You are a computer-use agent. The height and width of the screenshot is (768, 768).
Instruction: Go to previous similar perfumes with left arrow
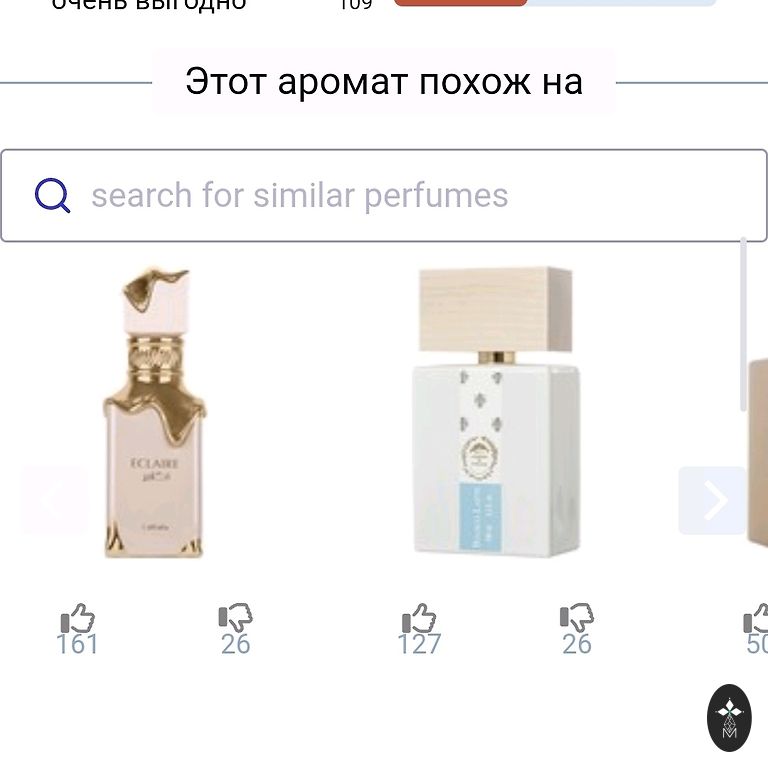point(54,500)
